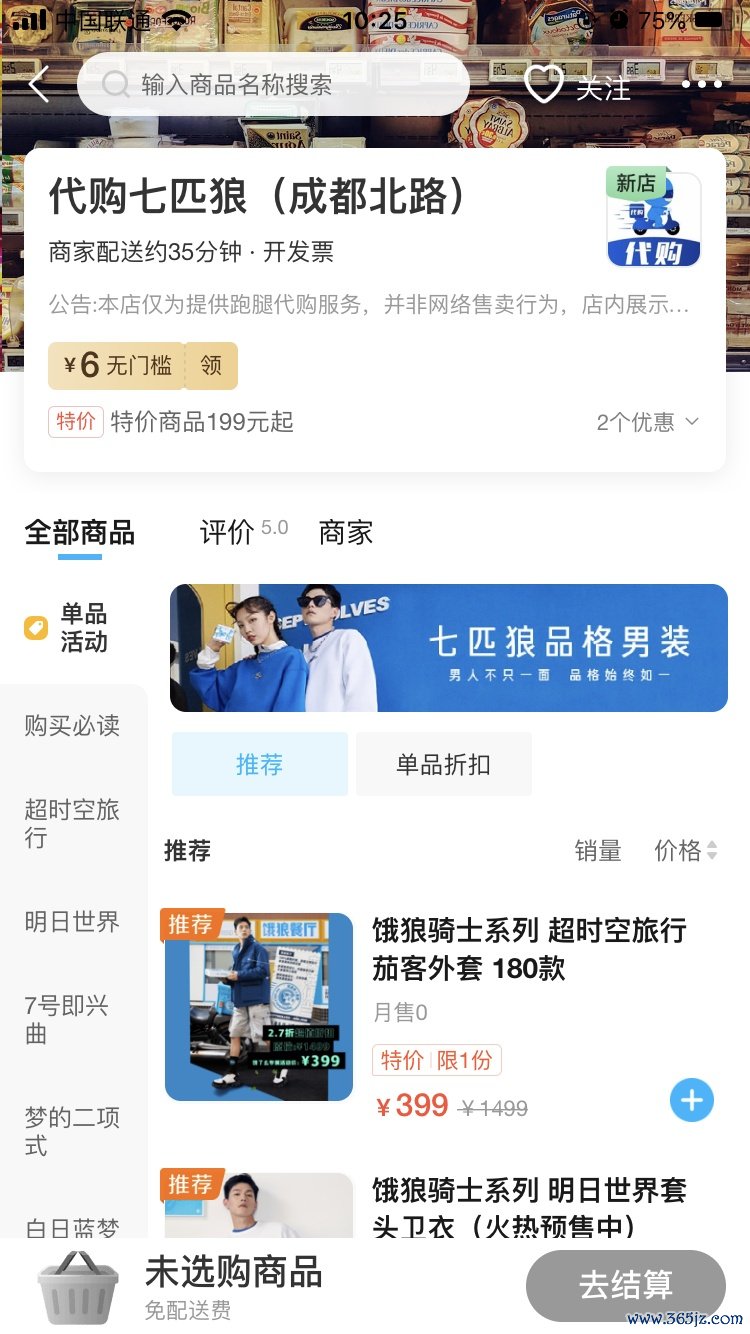This screenshot has height=1334, width=750.
Task: Go back using the top-left arrow
Action: pos(38,85)
